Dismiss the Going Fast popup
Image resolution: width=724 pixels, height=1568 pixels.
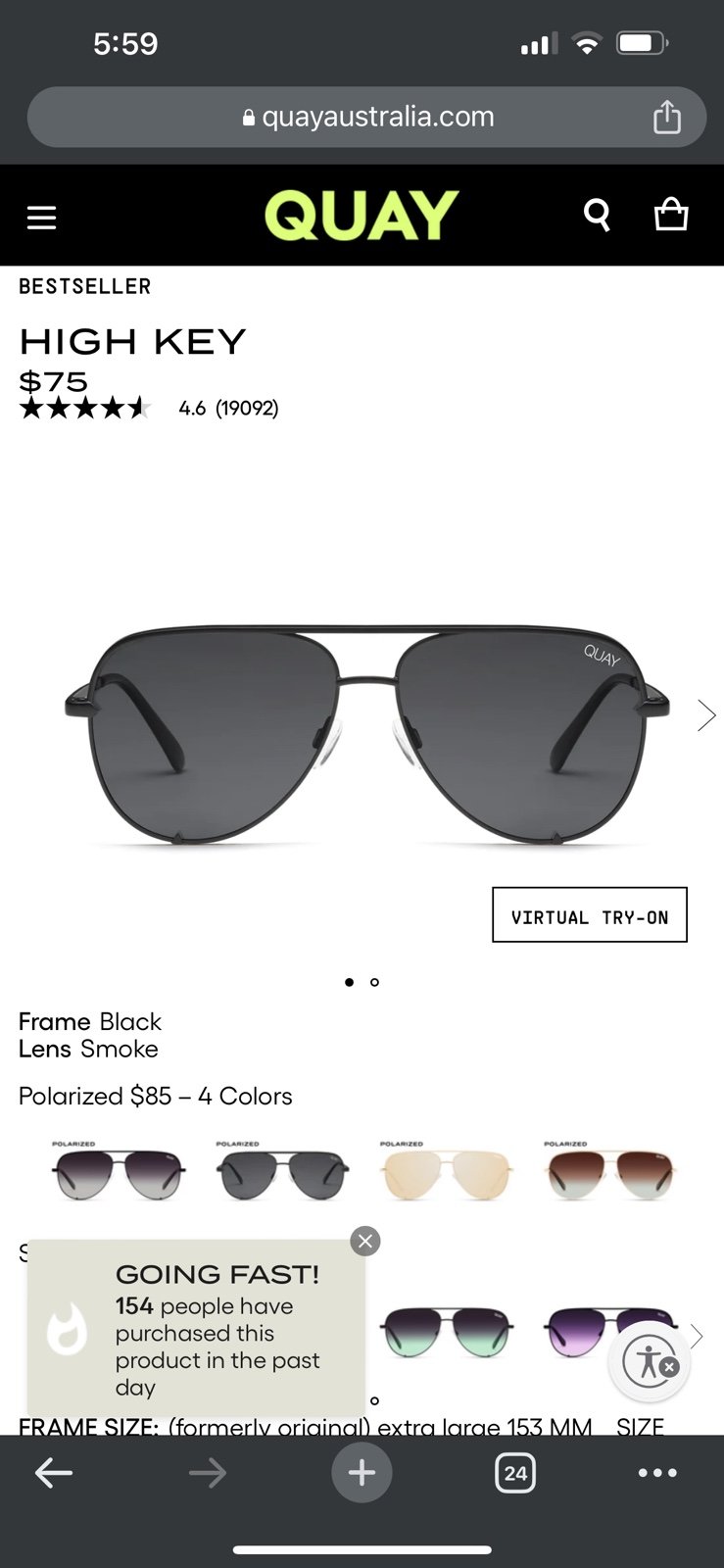coord(365,1242)
